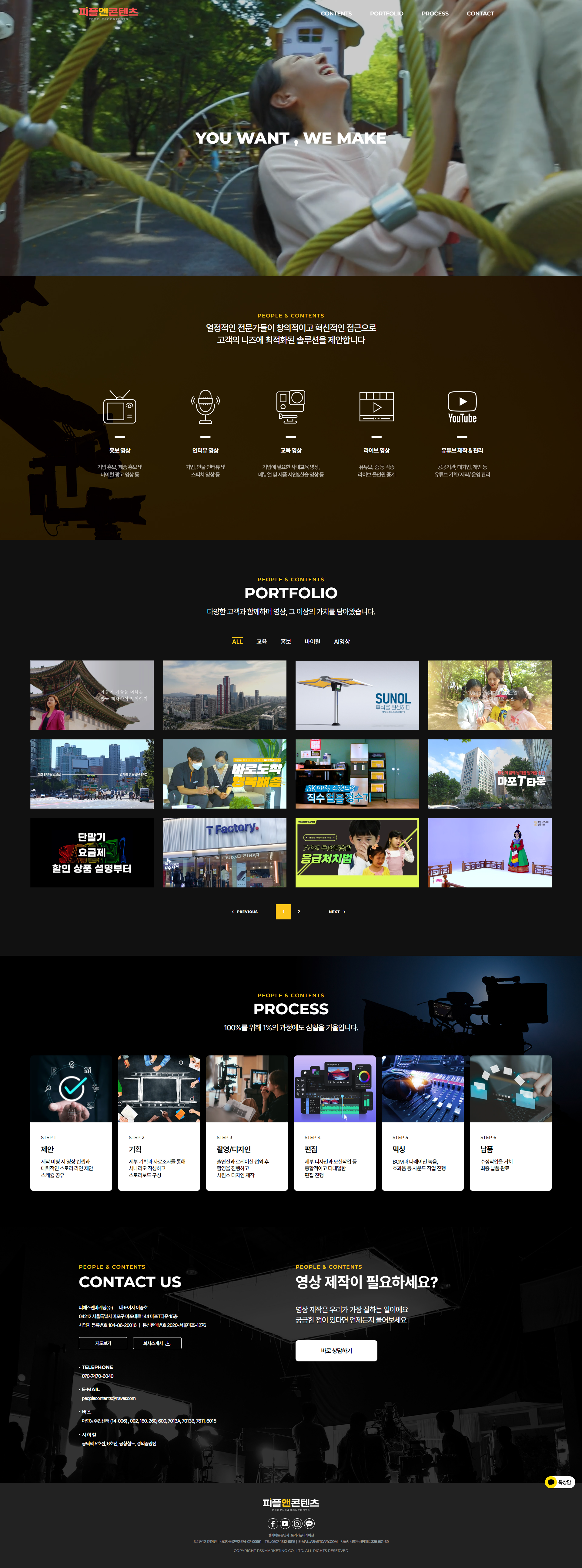Tap NEXT in portfolio pagination

[337, 912]
